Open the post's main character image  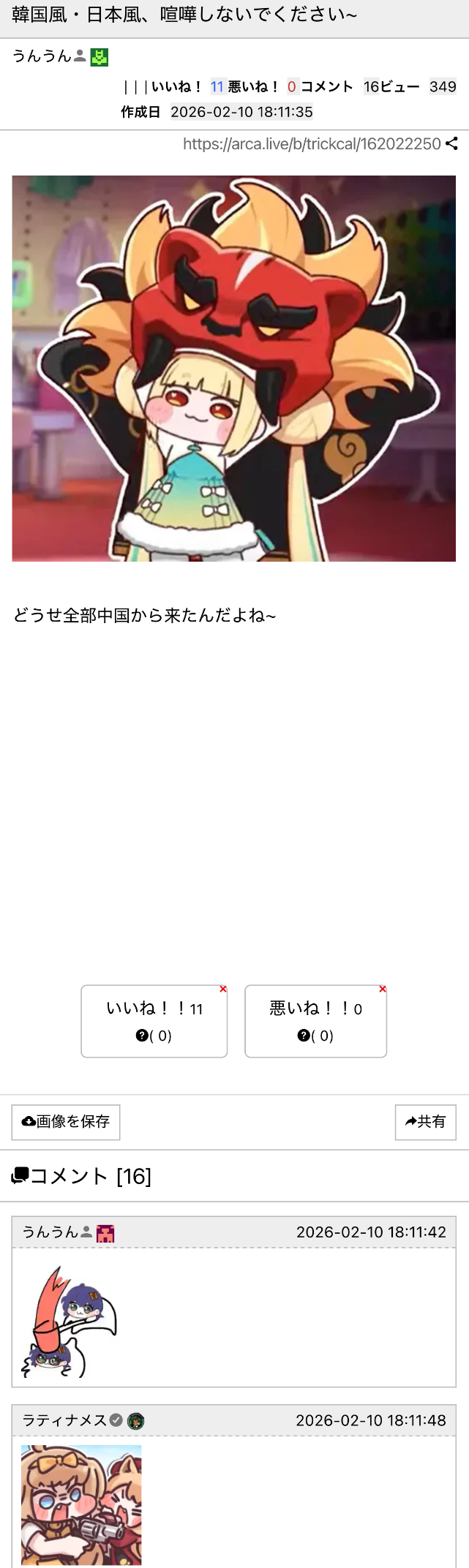pos(233,368)
